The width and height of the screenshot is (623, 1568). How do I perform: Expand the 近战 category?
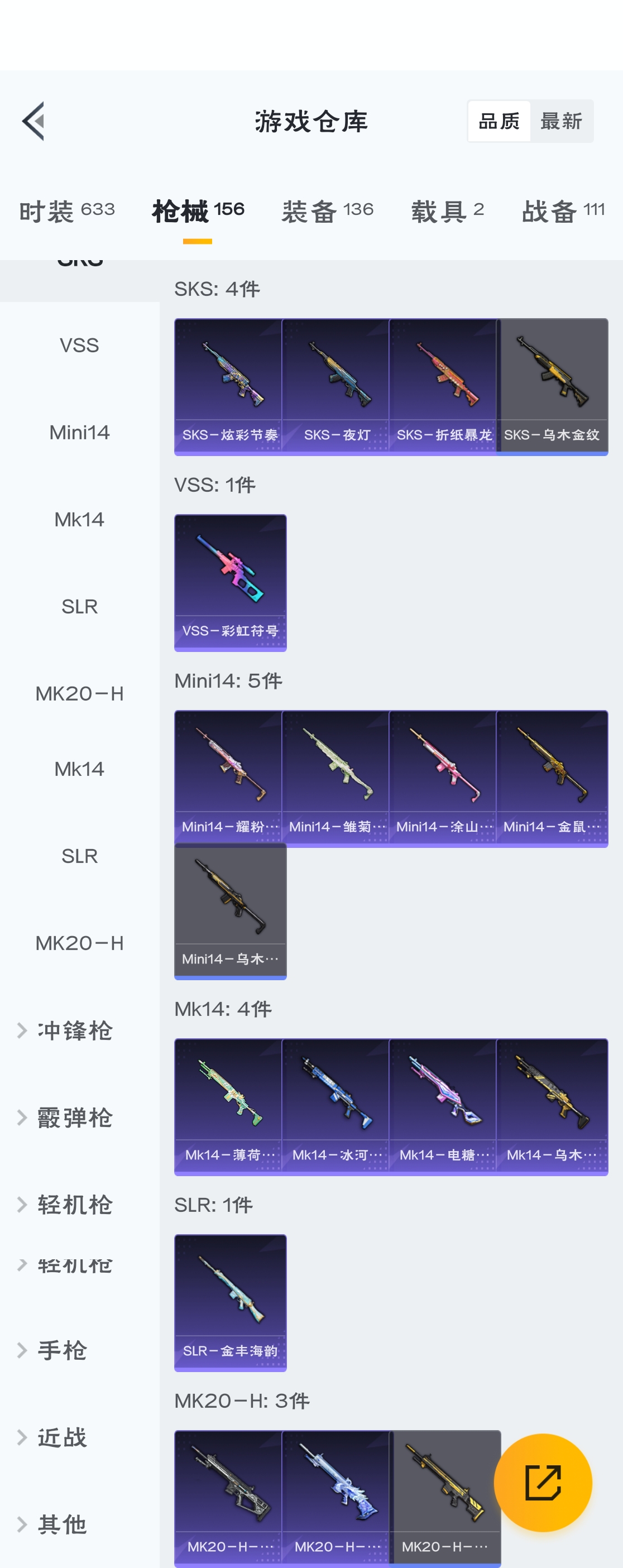(62, 1436)
